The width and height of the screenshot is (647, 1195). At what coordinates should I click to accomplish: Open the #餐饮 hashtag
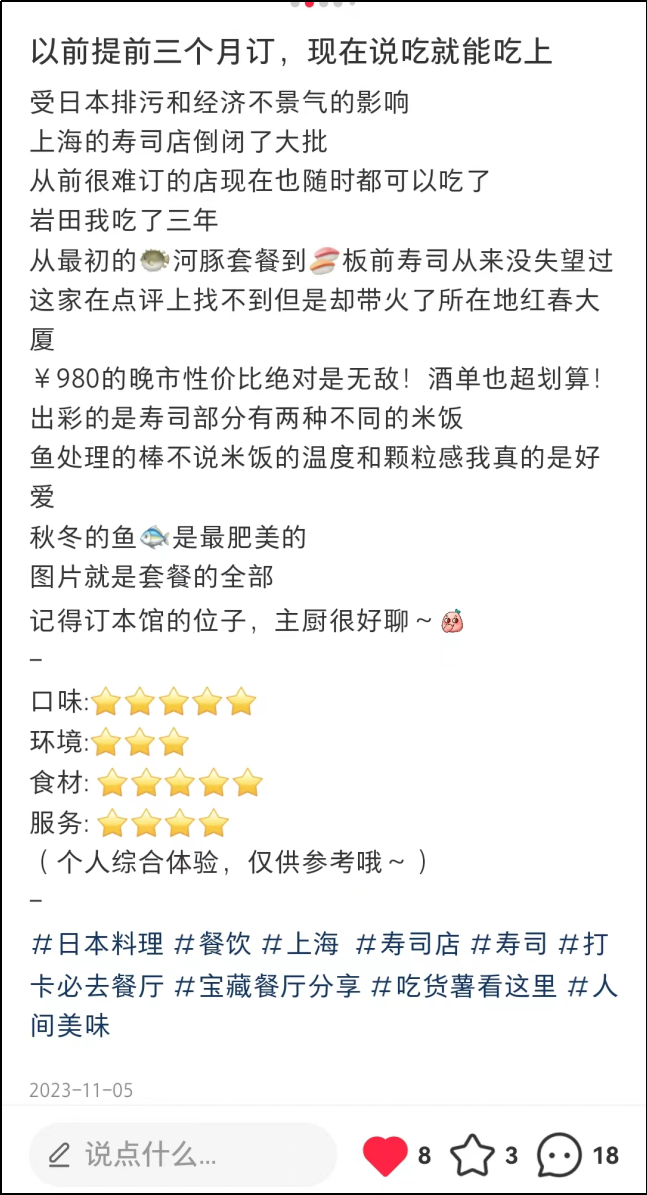(x=211, y=943)
